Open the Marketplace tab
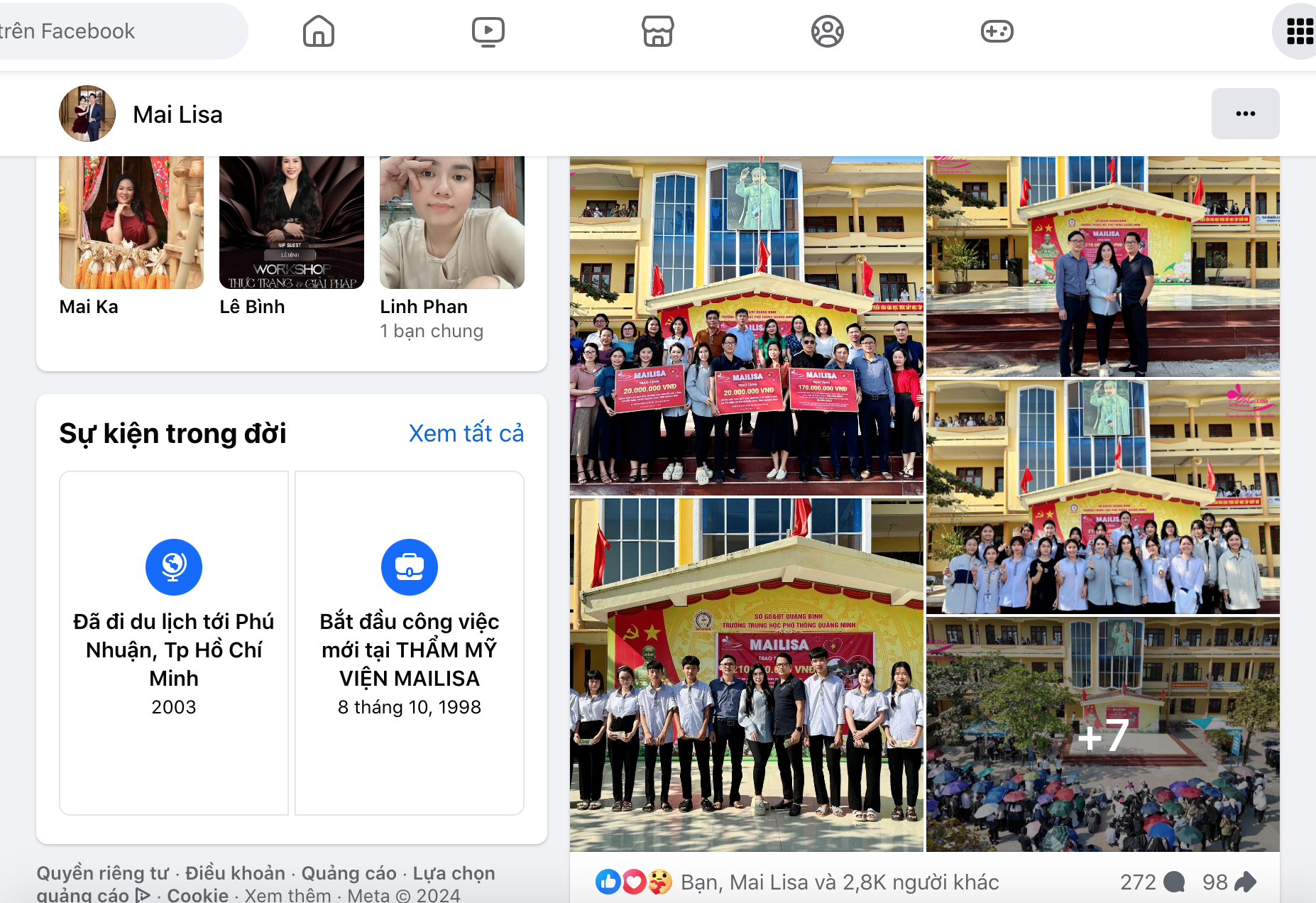This screenshot has height=903, width=1316. 658,31
